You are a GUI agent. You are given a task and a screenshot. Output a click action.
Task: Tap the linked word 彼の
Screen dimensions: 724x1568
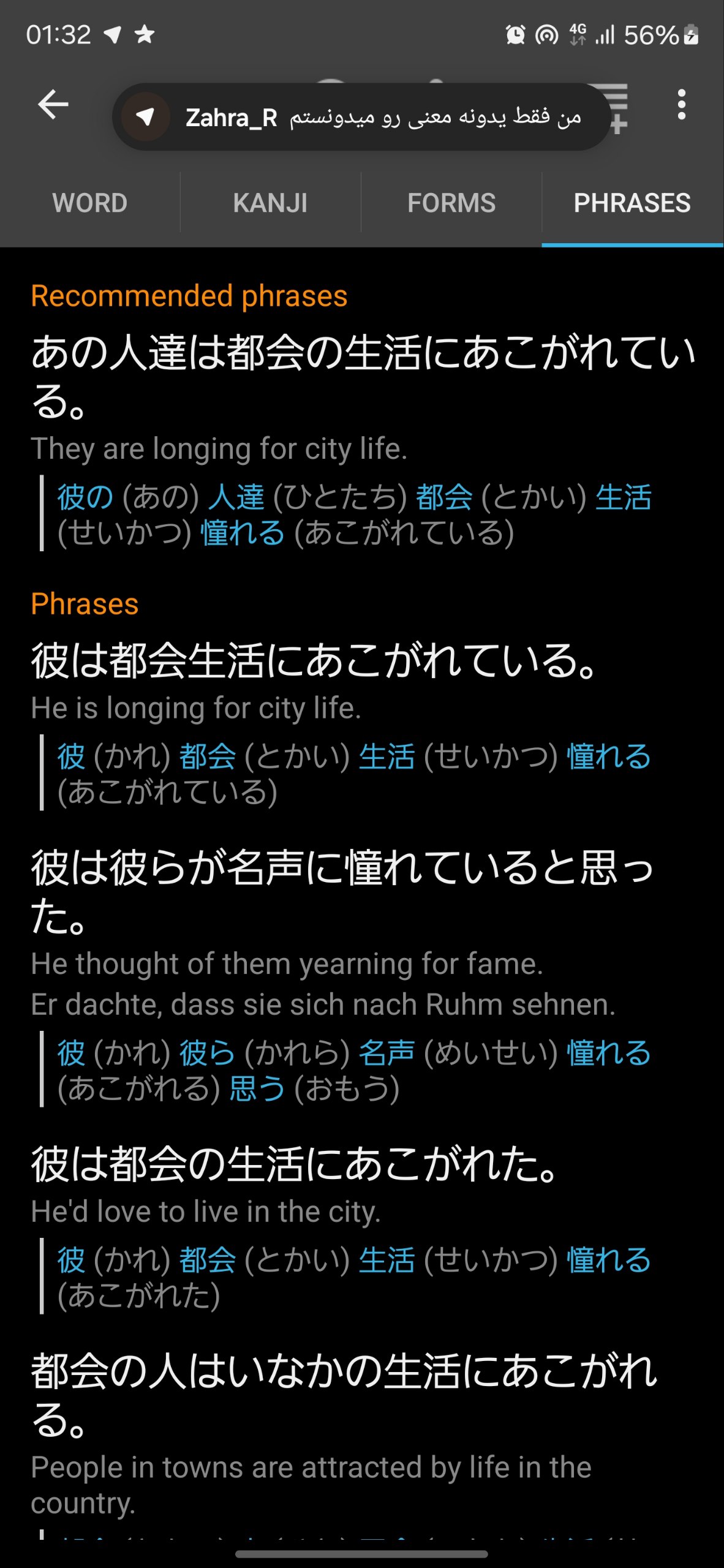point(85,497)
